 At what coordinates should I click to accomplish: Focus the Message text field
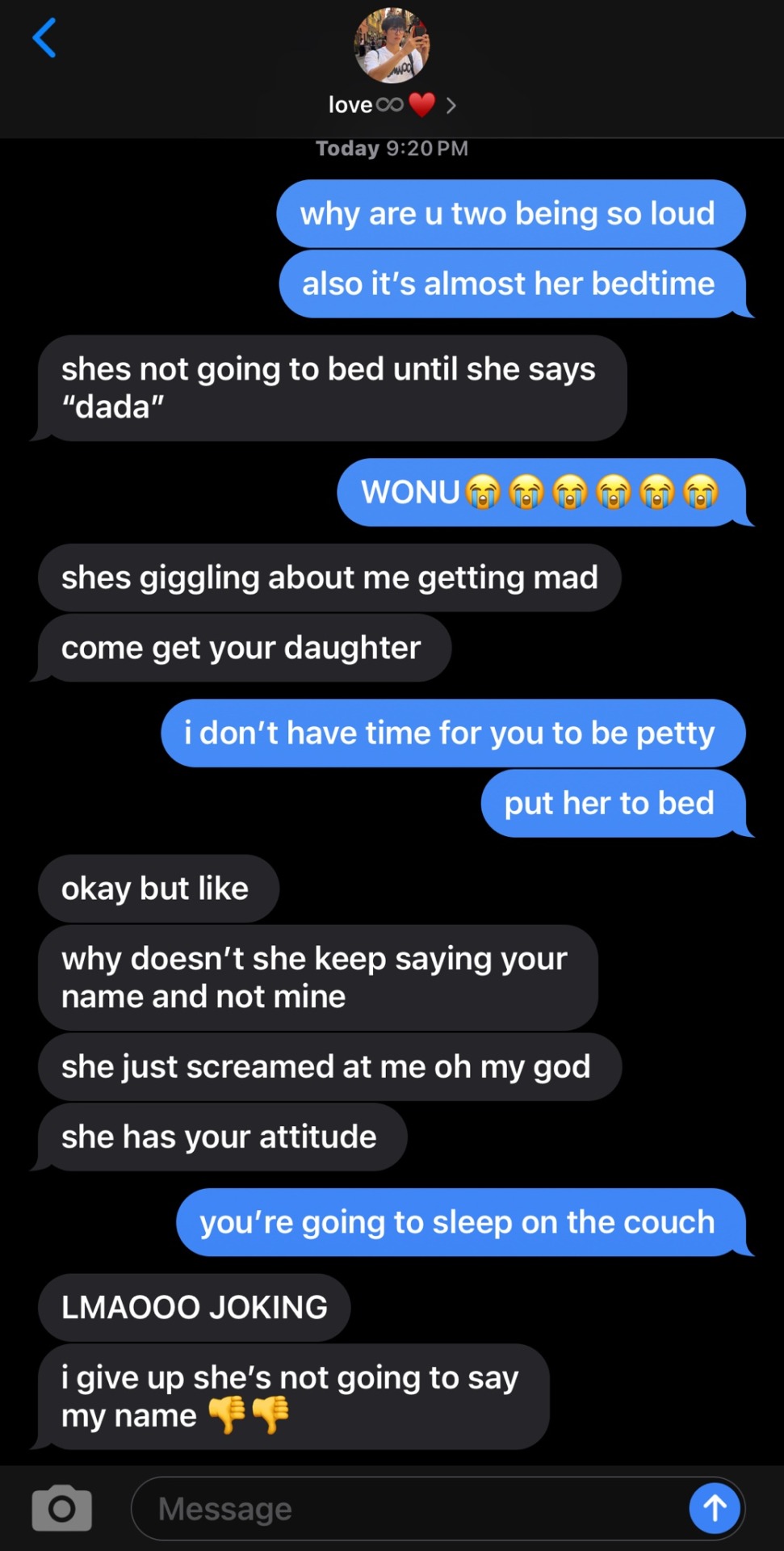point(404,1508)
